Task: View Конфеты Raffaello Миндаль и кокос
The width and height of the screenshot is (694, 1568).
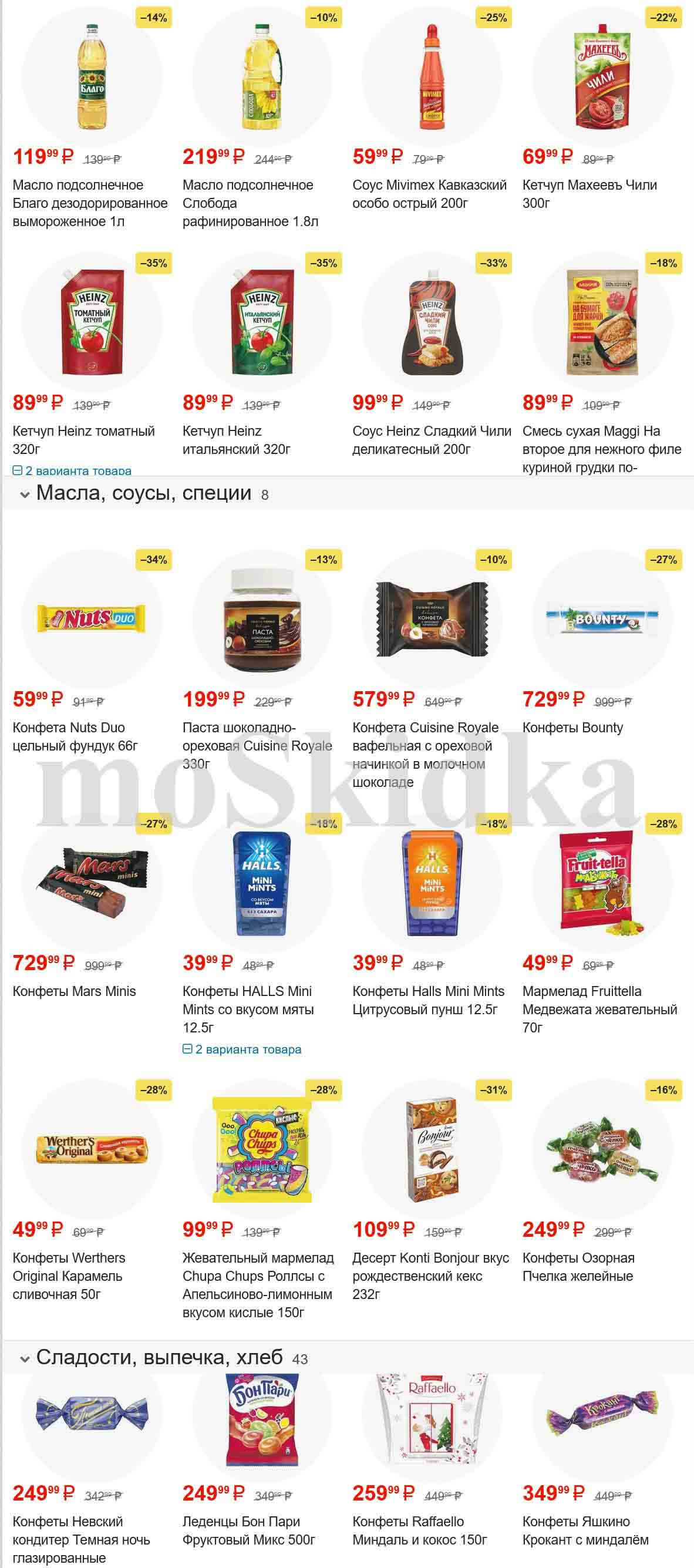Action: tap(419, 1530)
